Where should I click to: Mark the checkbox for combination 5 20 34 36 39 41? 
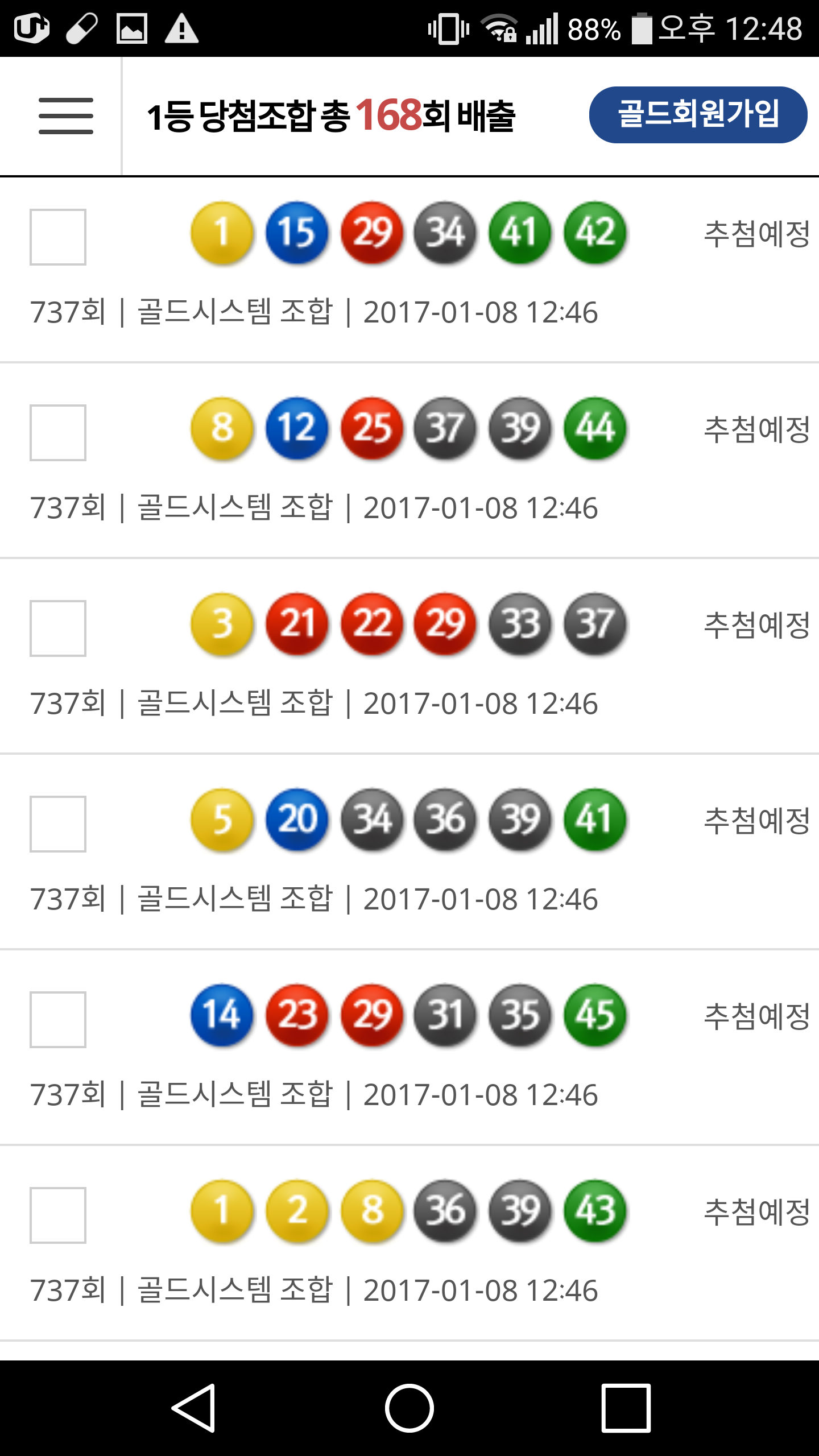(58, 824)
